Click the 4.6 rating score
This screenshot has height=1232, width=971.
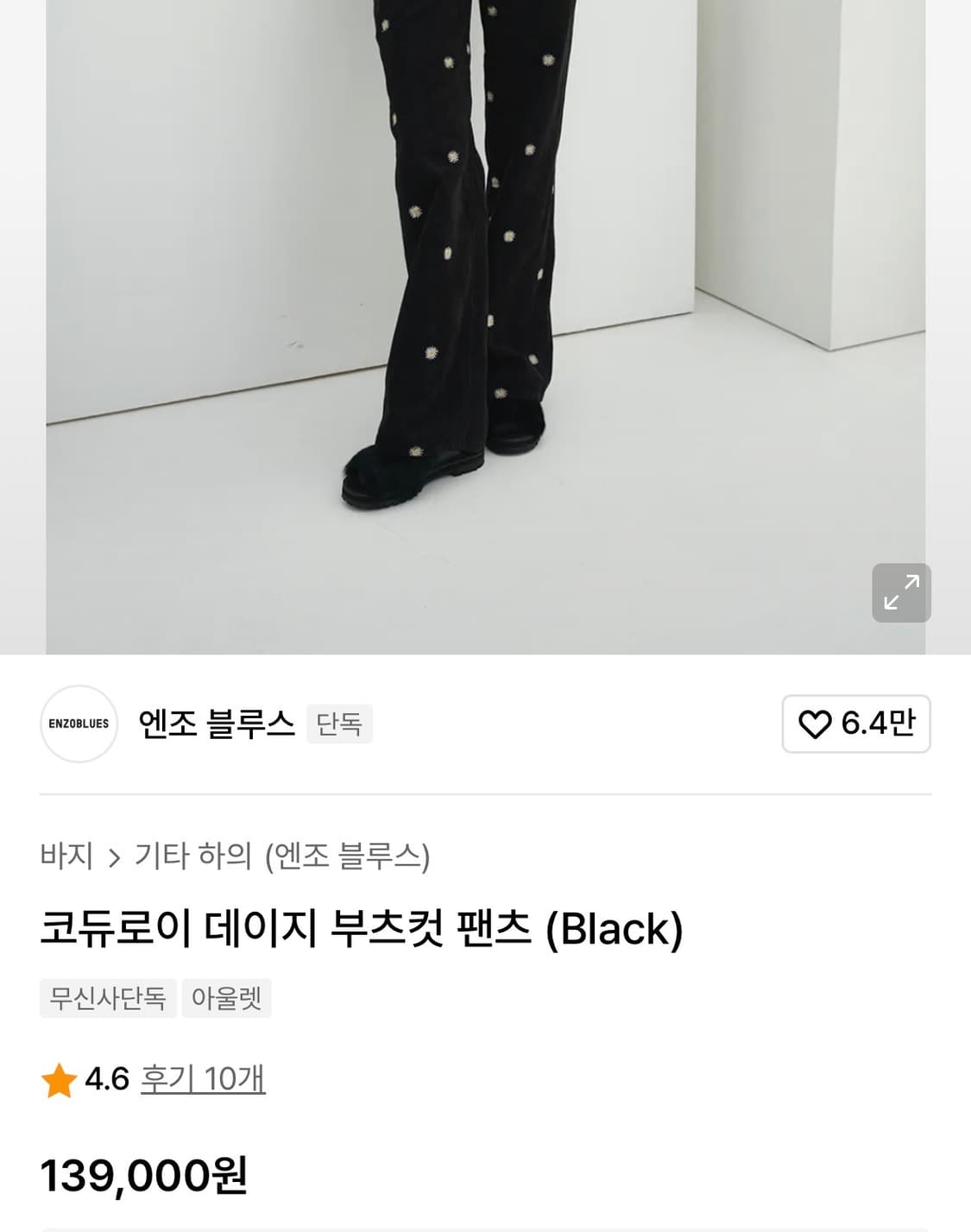(107, 1078)
